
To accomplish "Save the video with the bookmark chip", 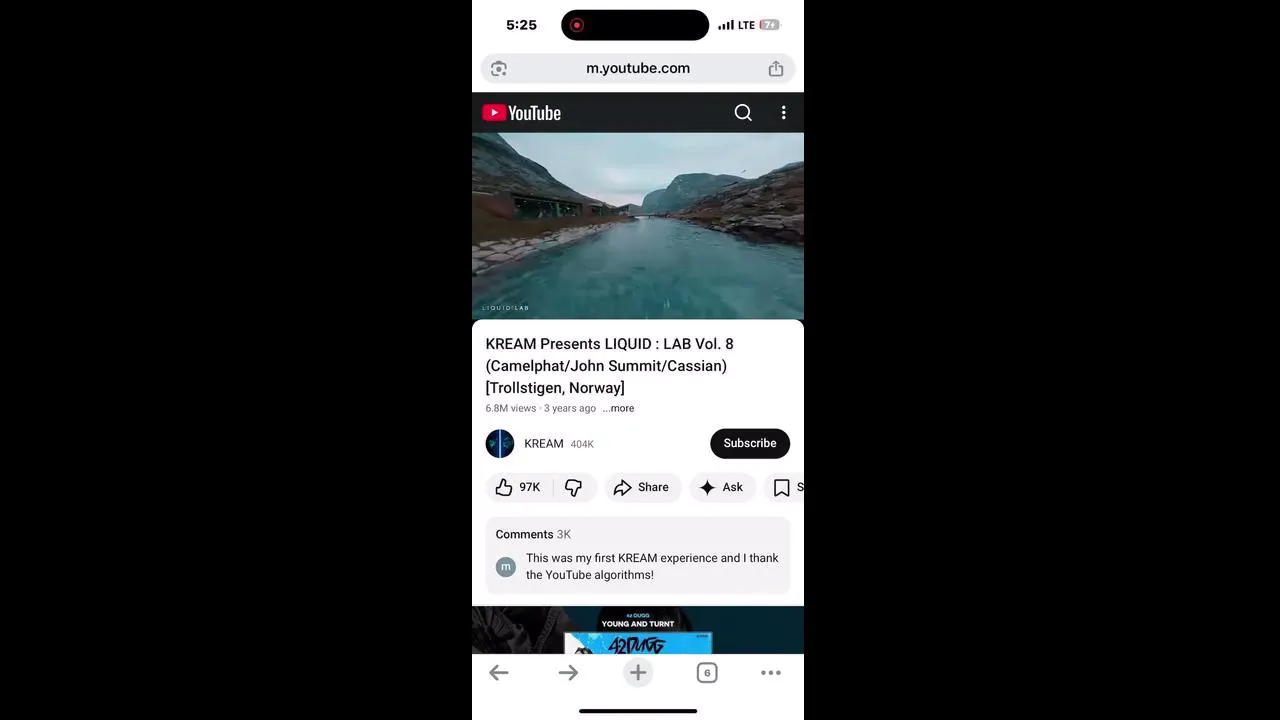I will click(x=785, y=487).
